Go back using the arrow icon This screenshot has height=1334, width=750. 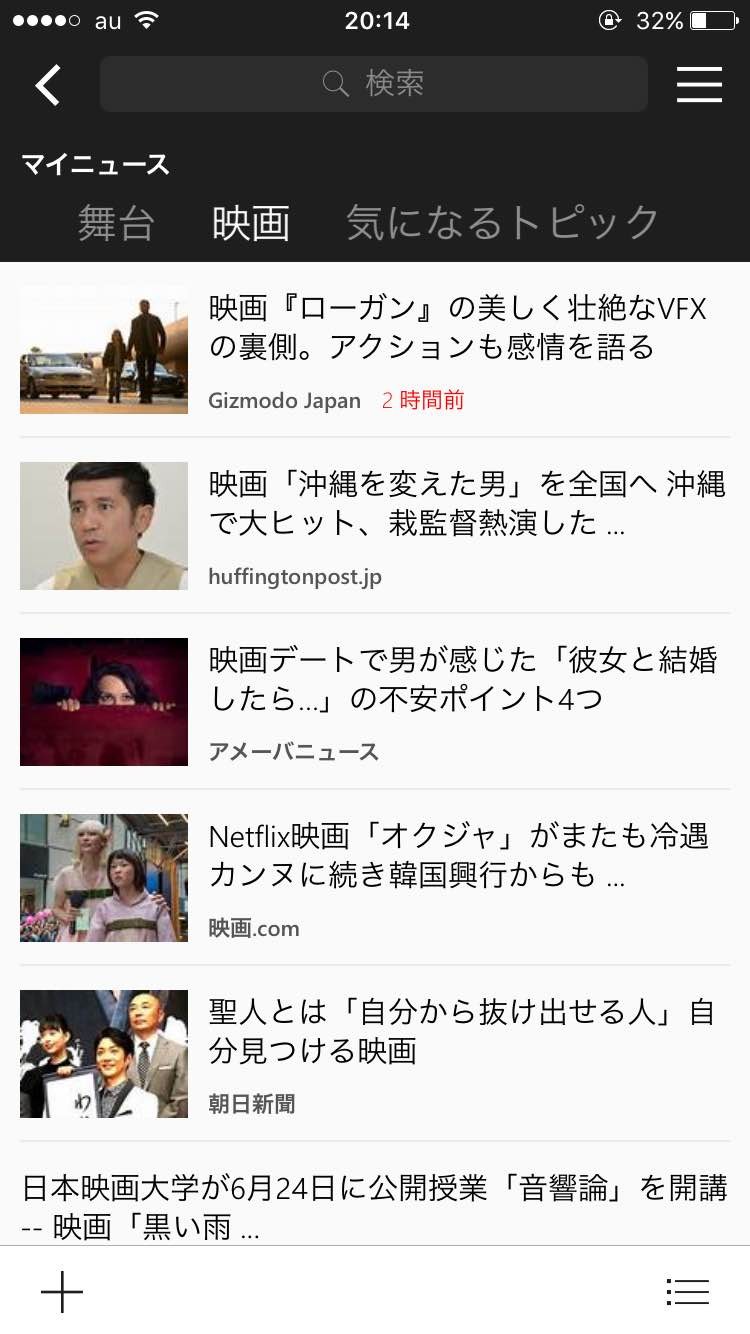coord(48,85)
